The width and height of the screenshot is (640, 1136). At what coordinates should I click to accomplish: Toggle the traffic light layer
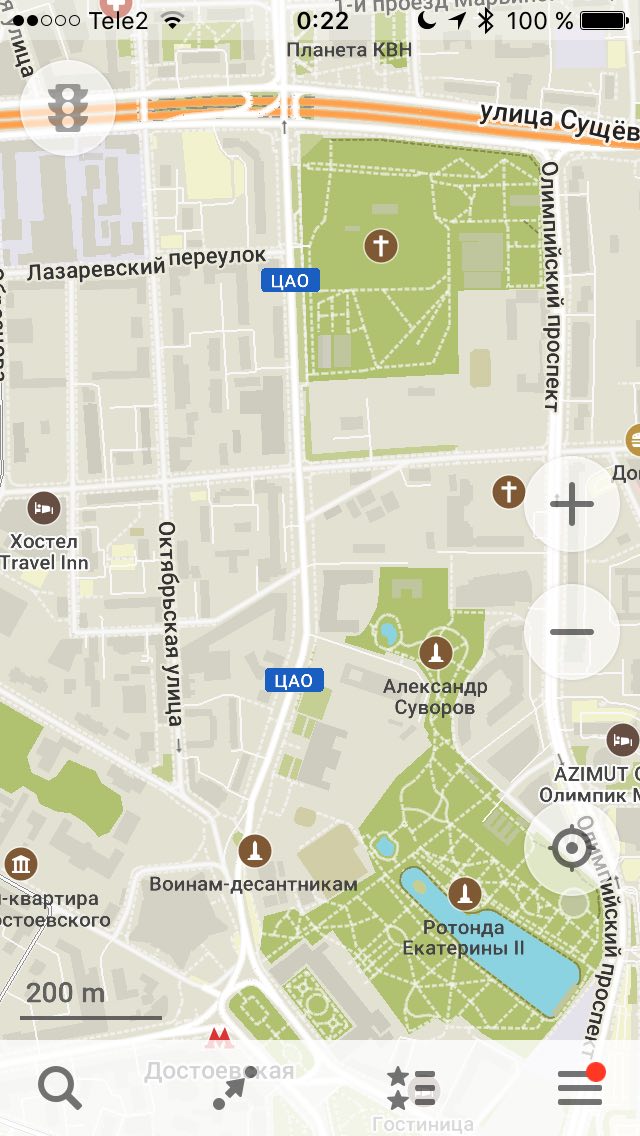[68, 108]
